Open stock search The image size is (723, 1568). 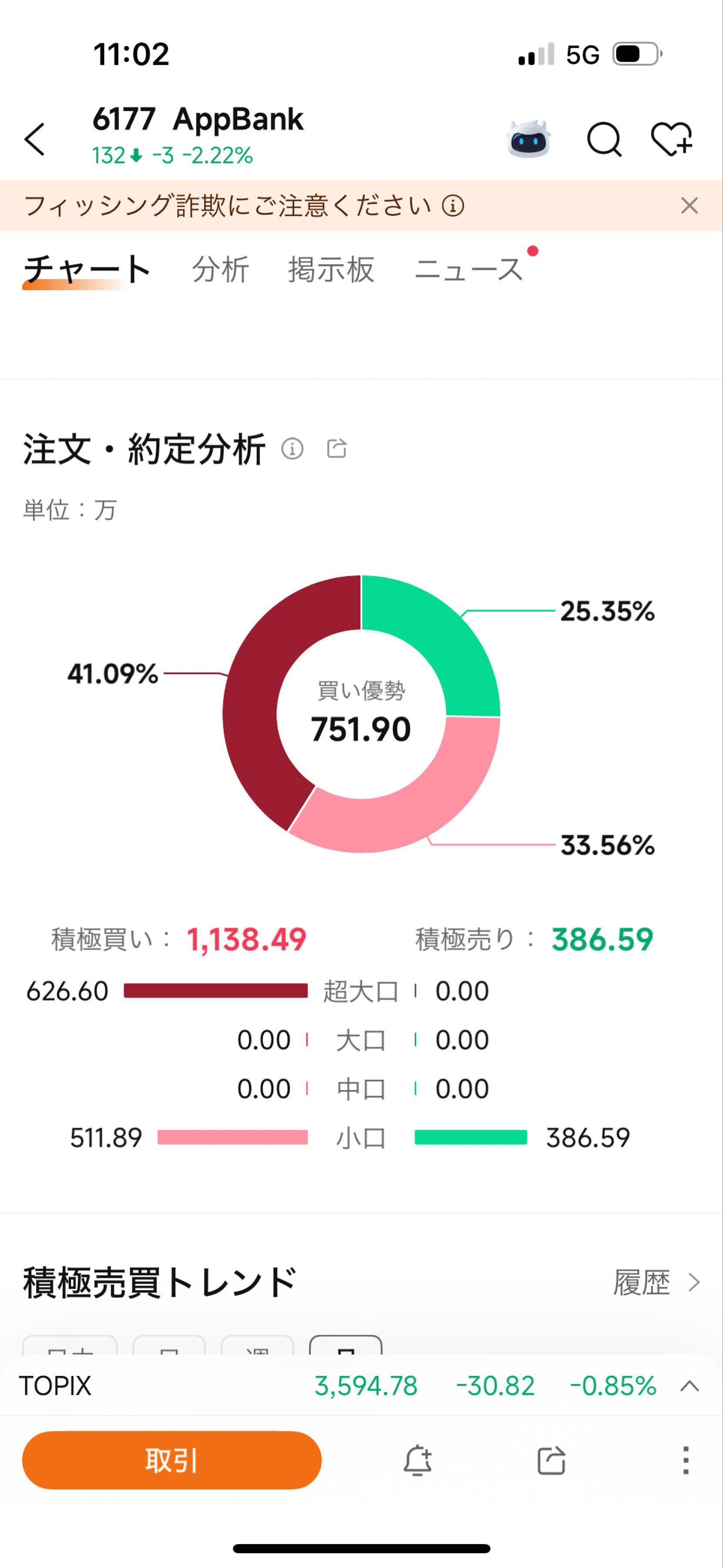click(605, 139)
